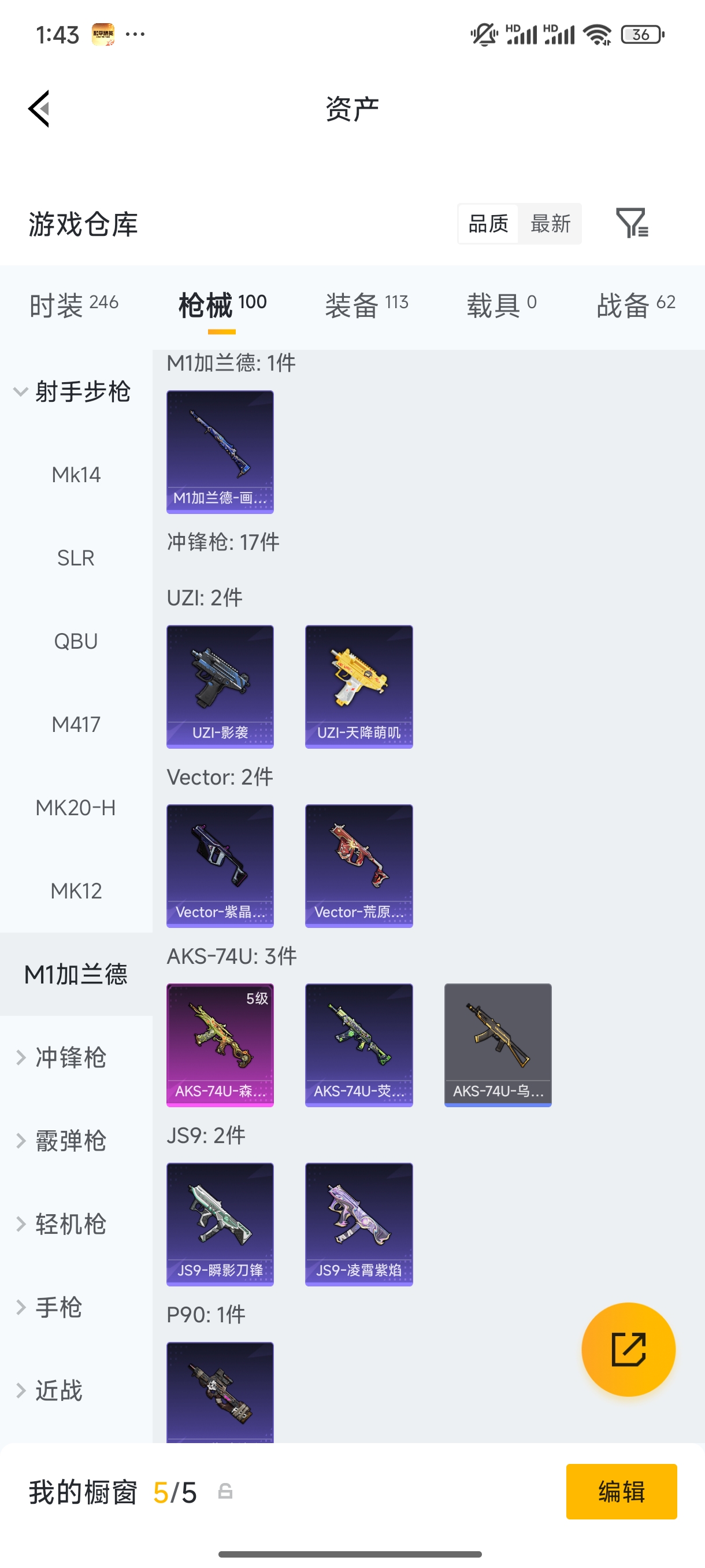Image resolution: width=705 pixels, height=1568 pixels.
Task: Sort items by 最新
Action: [x=550, y=223]
